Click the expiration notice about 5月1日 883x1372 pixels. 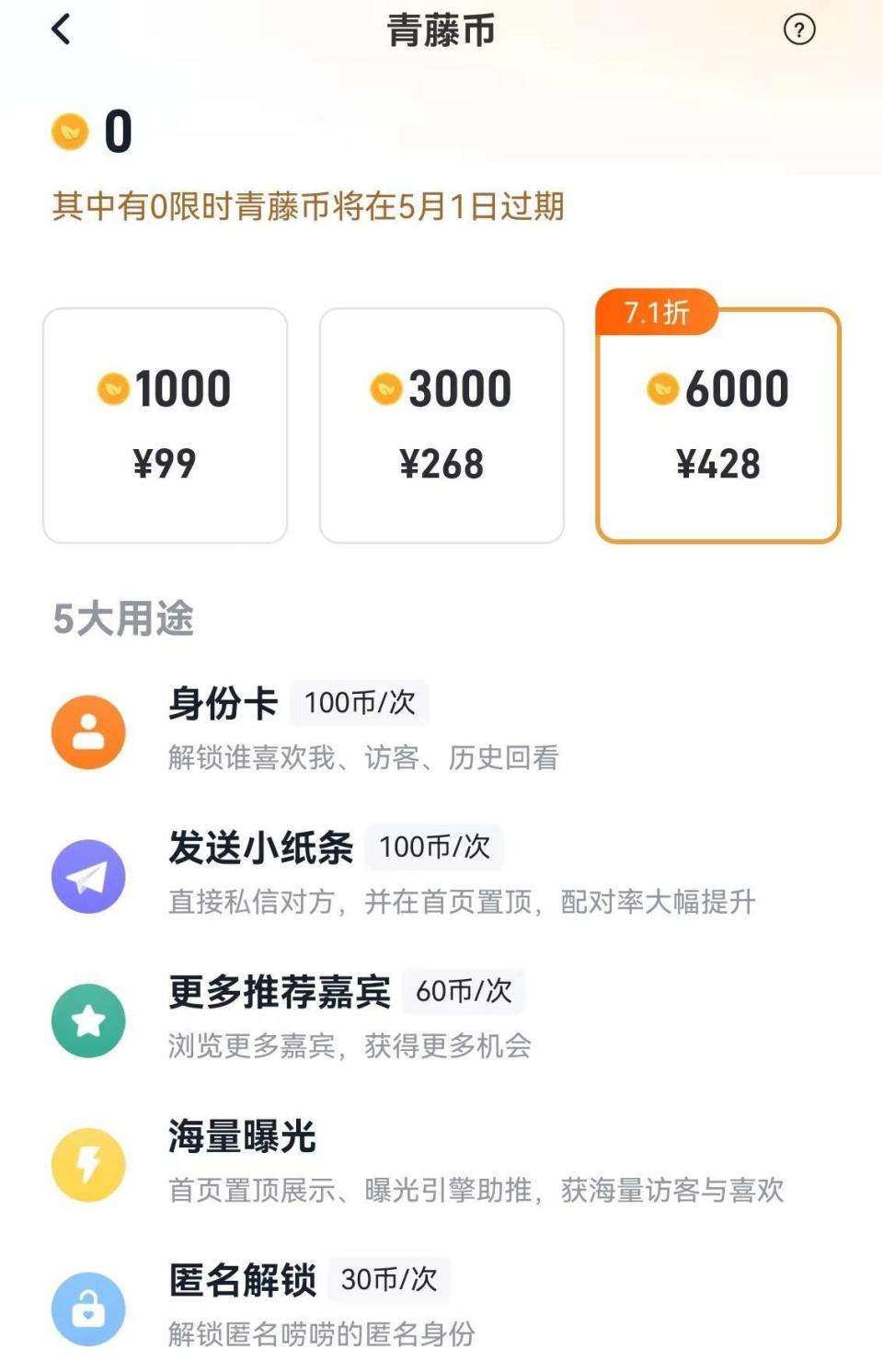pos(313,208)
